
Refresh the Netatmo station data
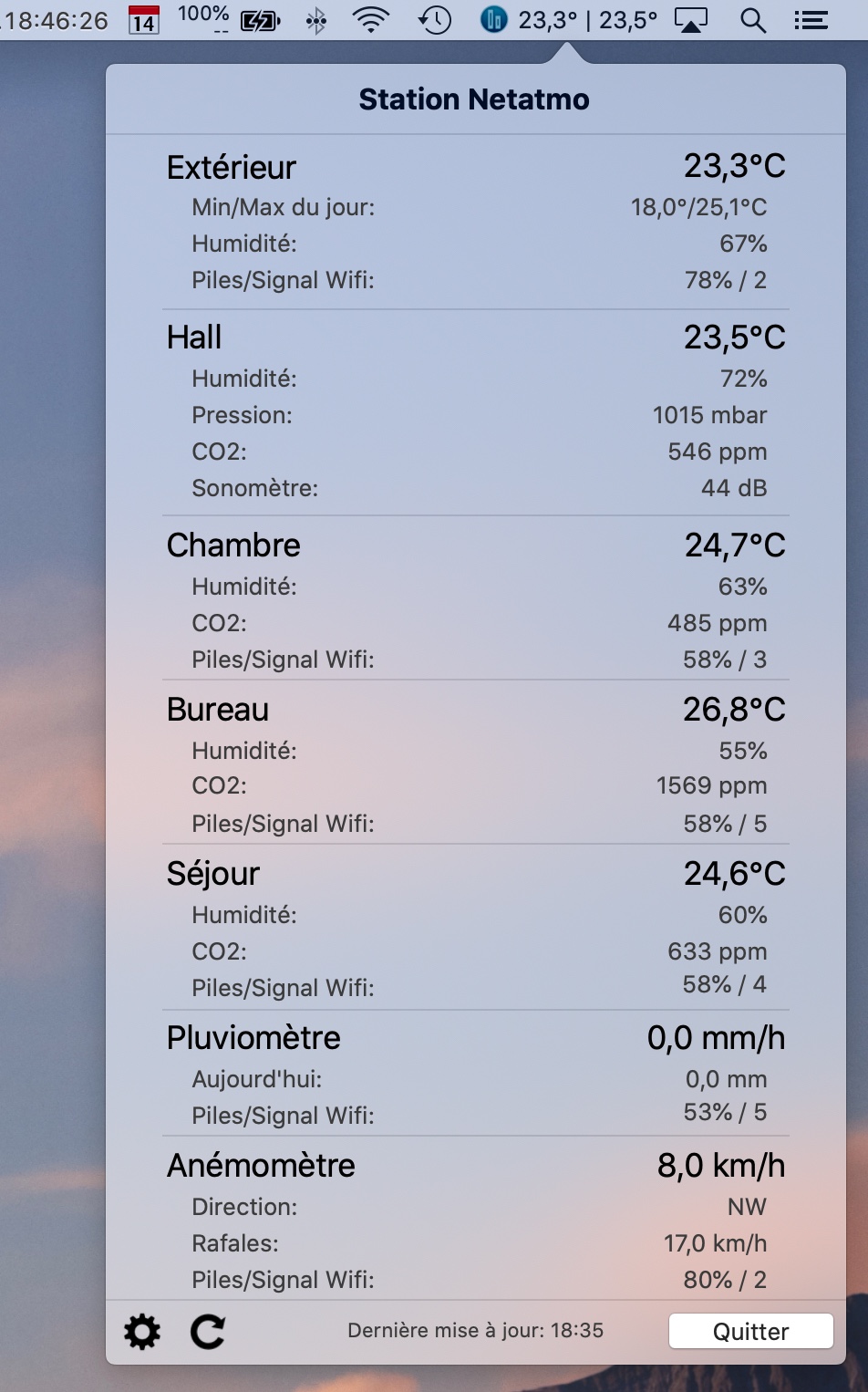tap(208, 1332)
